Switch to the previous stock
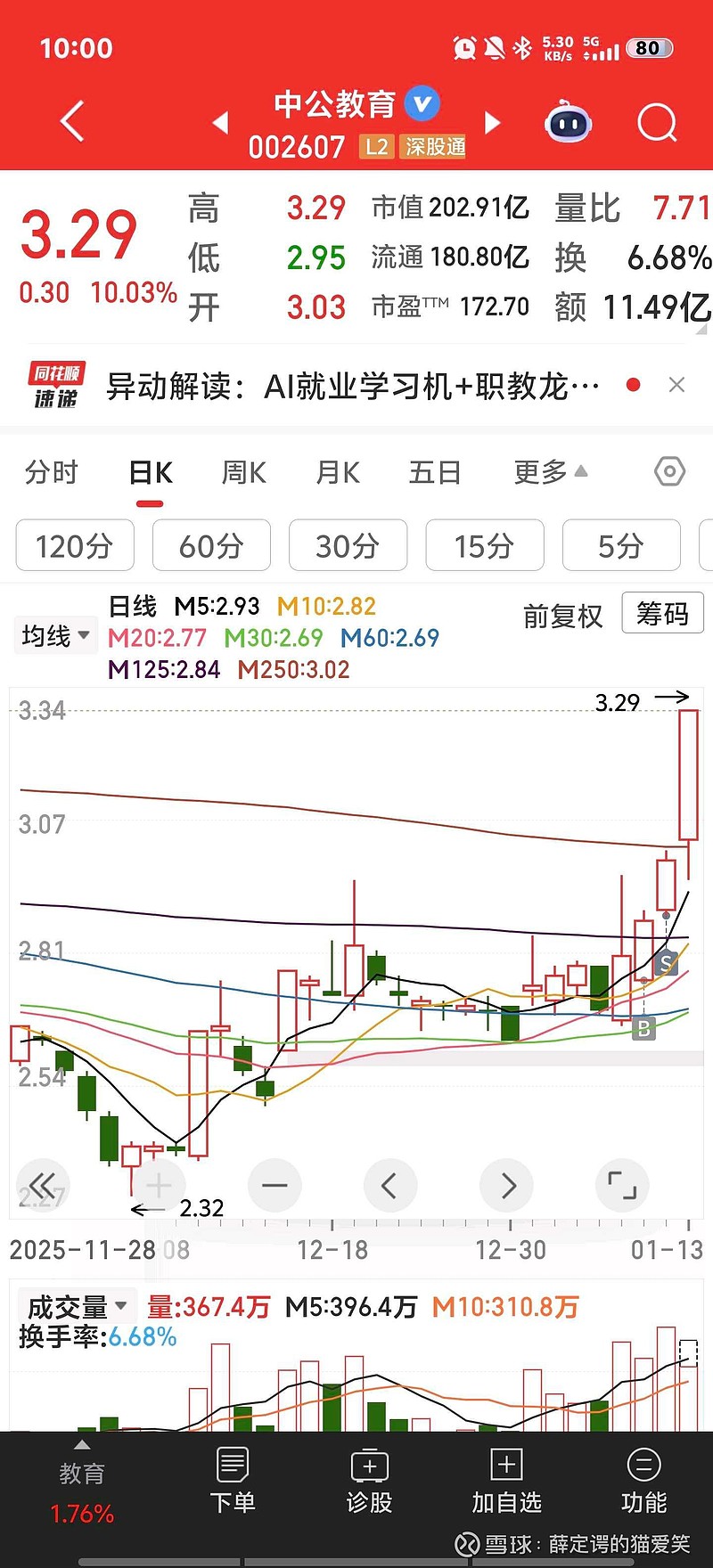Image resolution: width=713 pixels, height=1568 pixels. pyautogui.click(x=221, y=123)
